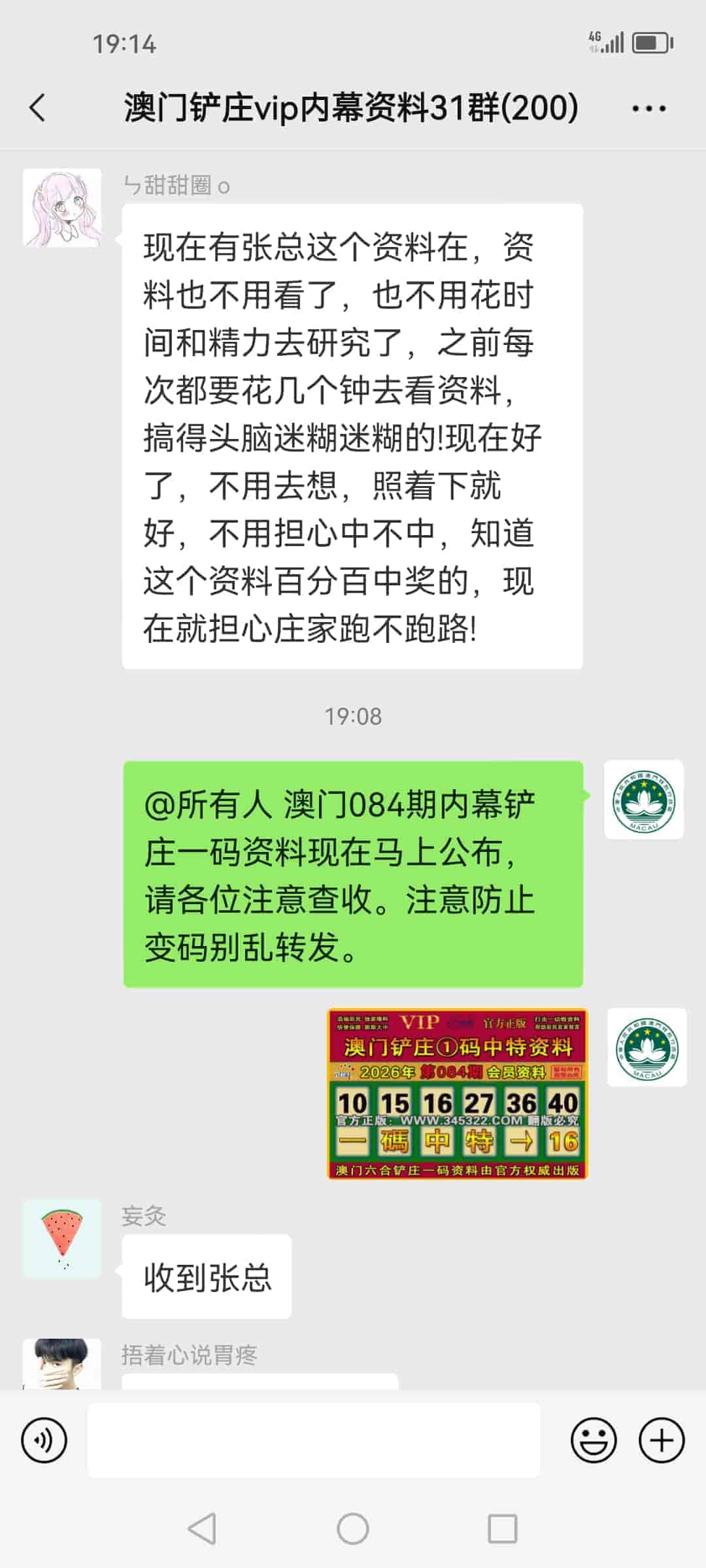Tap 甜甜圈's long text message bubble
Screen dimensions: 706x1568
(353, 438)
